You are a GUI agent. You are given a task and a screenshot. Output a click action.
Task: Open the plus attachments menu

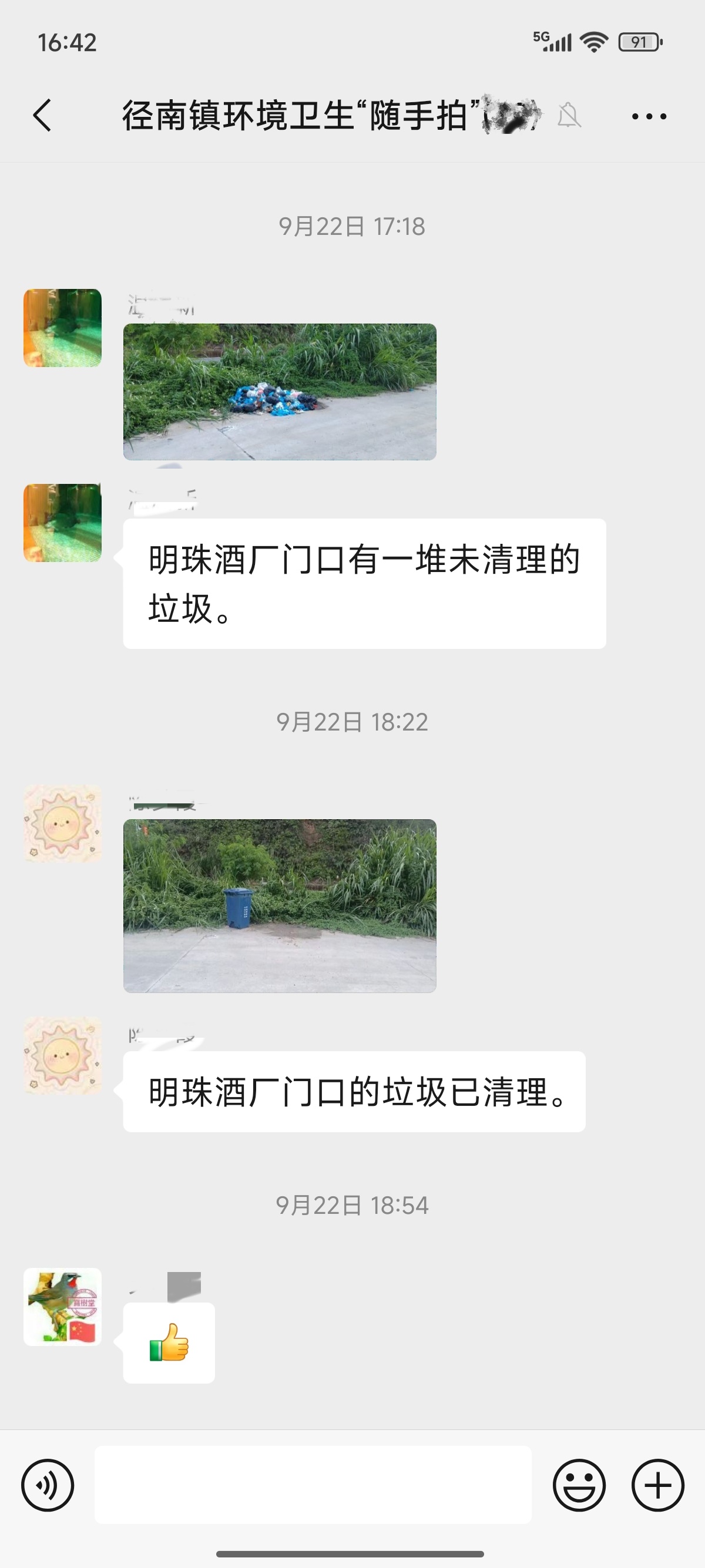pos(657,1485)
